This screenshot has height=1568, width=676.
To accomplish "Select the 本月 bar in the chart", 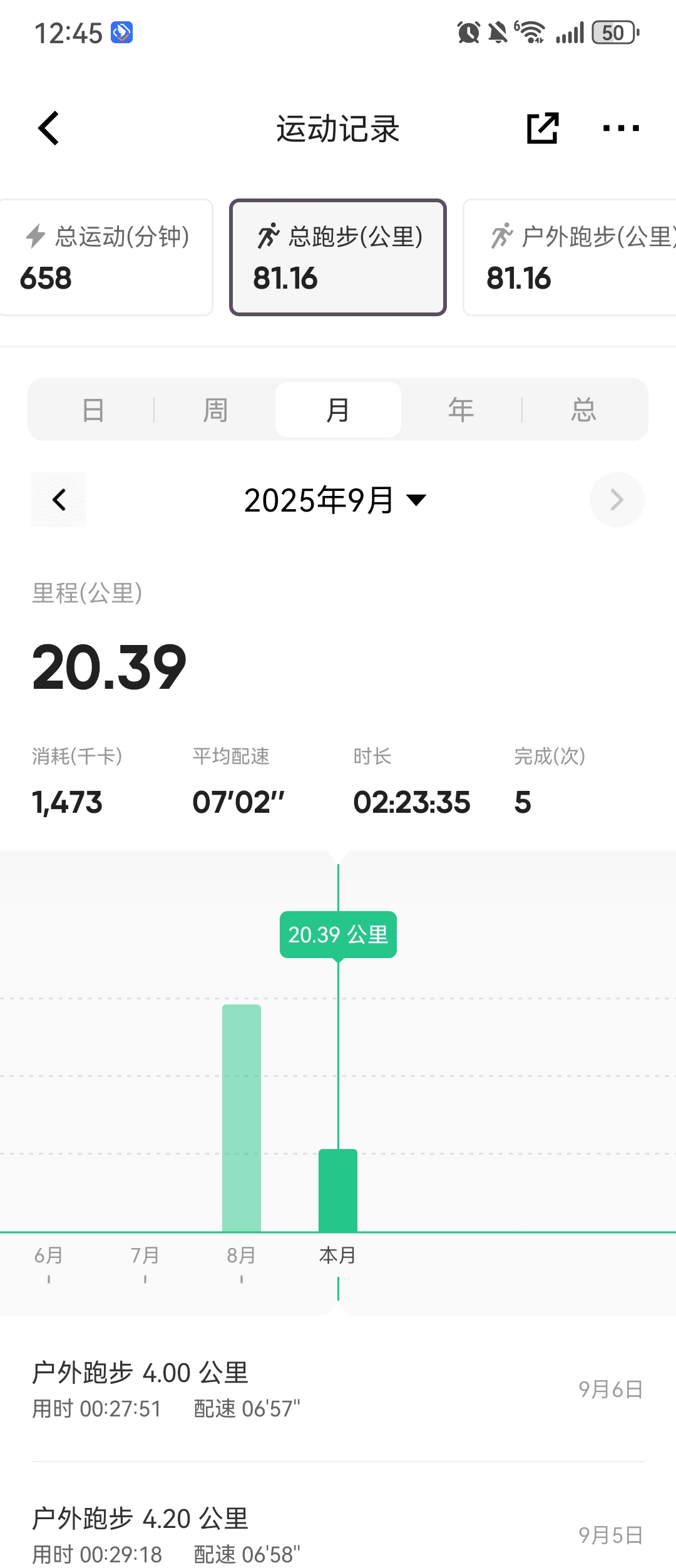I will tap(338, 1190).
